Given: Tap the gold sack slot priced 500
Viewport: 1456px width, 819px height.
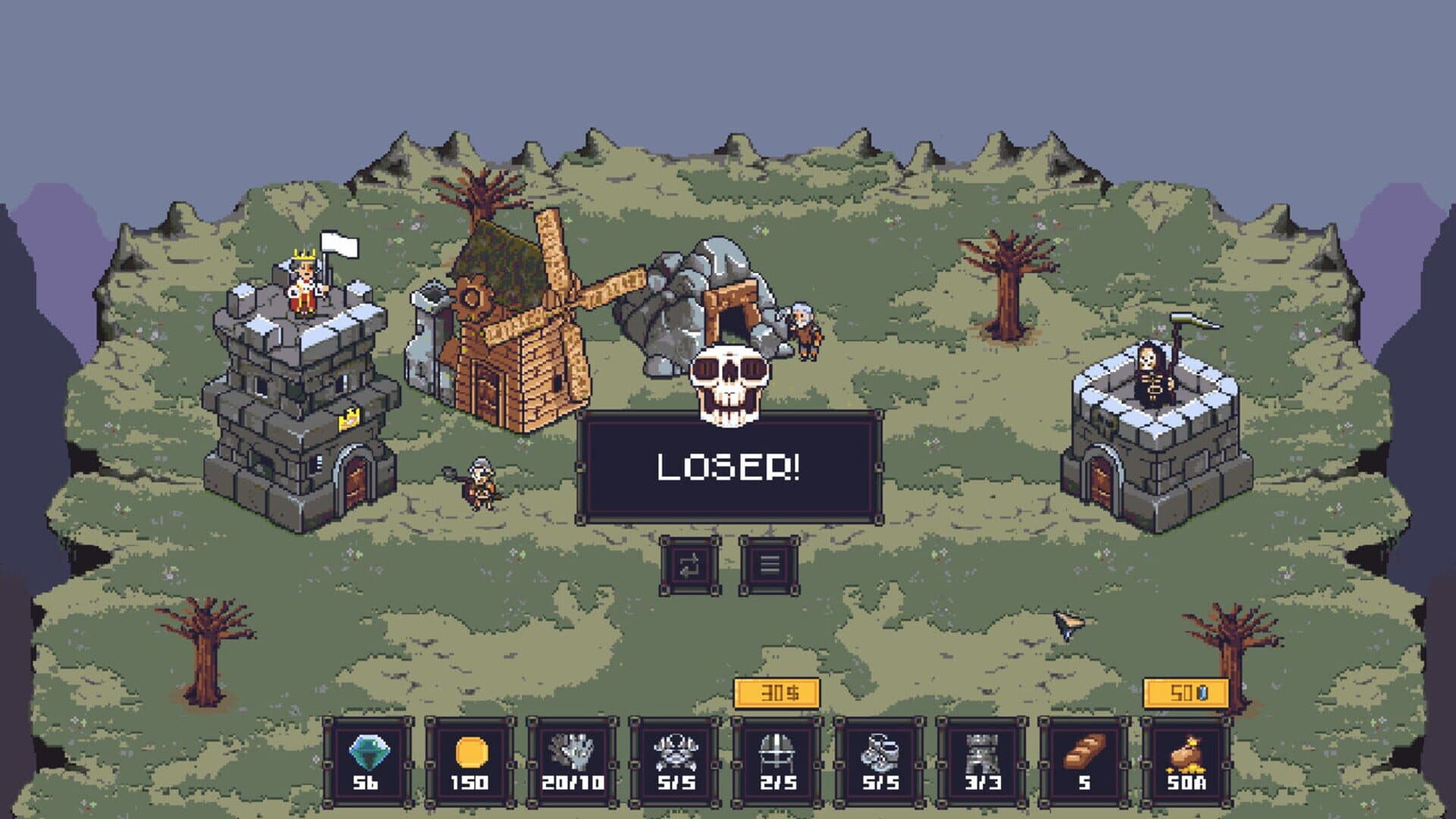Looking at the screenshot, I should pos(1187,762).
